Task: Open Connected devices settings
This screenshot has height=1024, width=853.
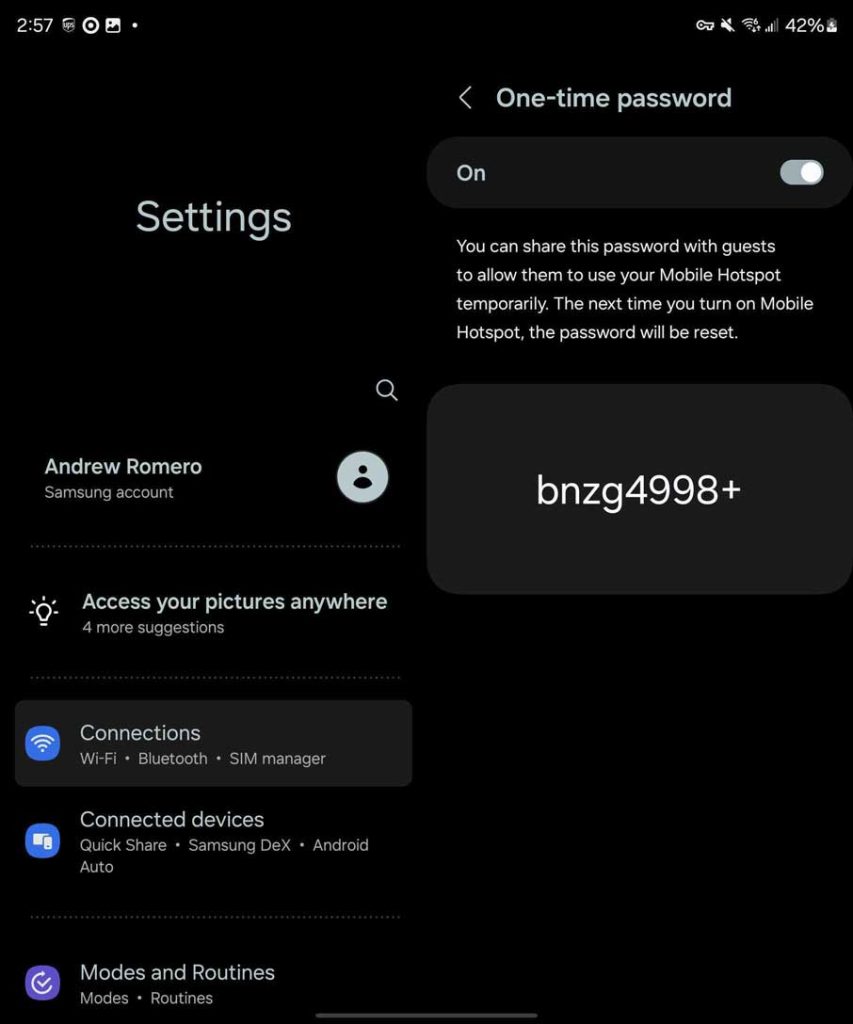Action: [x=213, y=842]
